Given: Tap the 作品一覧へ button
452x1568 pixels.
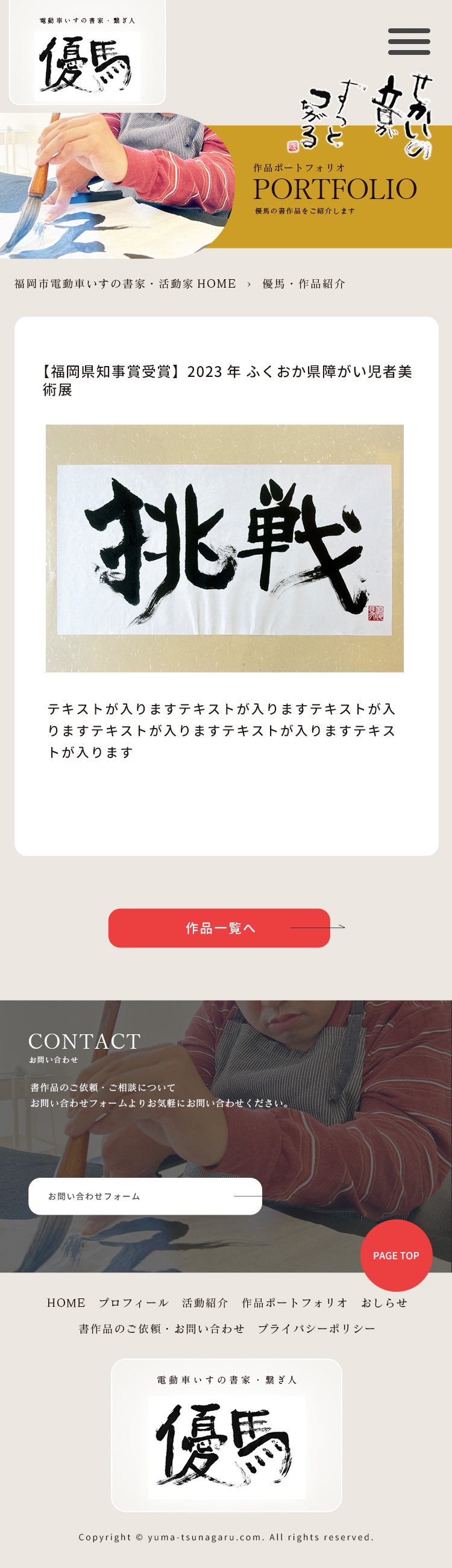Looking at the screenshot, I should (219, 928).
